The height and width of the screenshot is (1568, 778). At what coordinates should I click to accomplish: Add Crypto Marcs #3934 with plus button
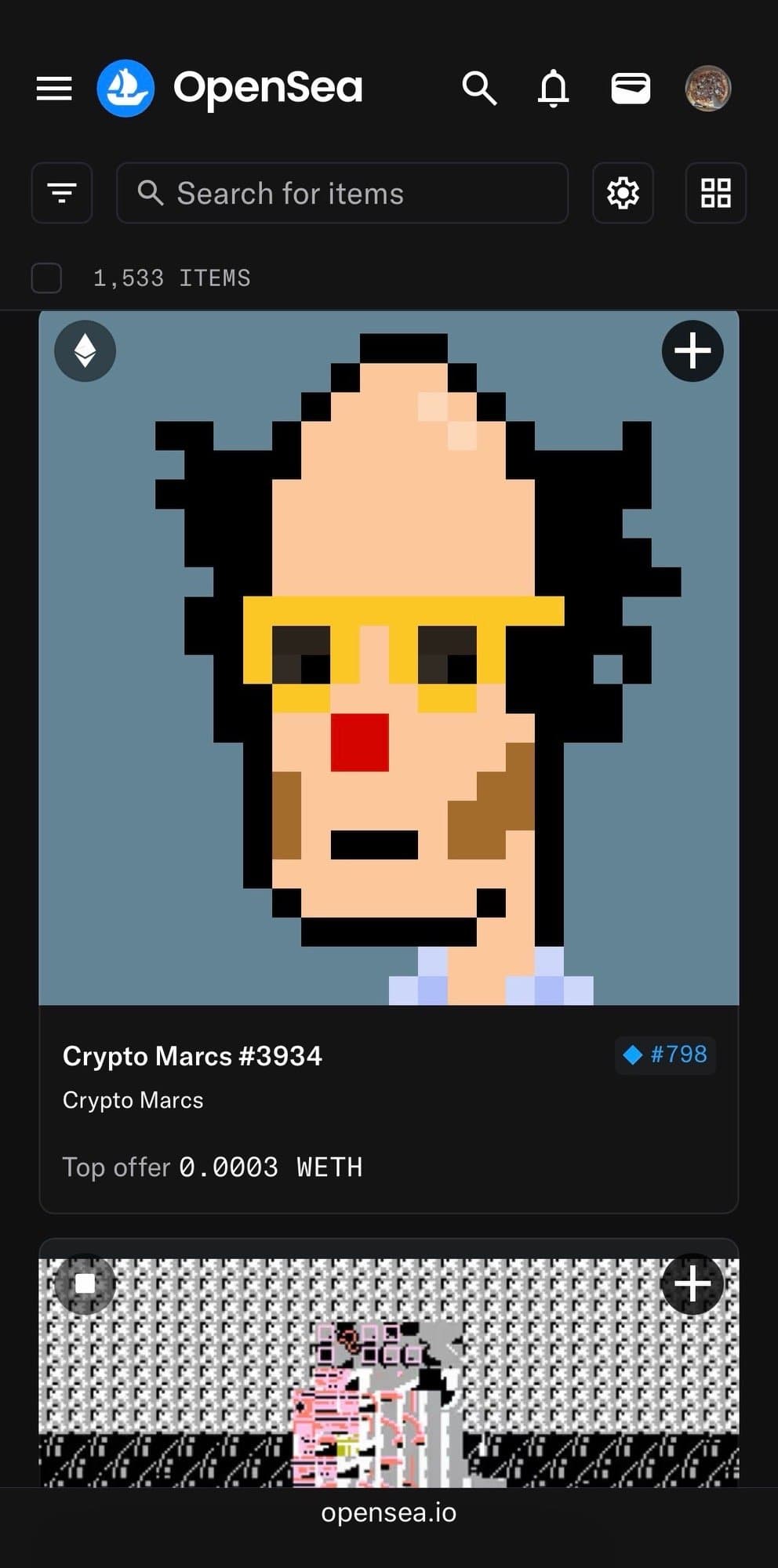click(692, 350)
